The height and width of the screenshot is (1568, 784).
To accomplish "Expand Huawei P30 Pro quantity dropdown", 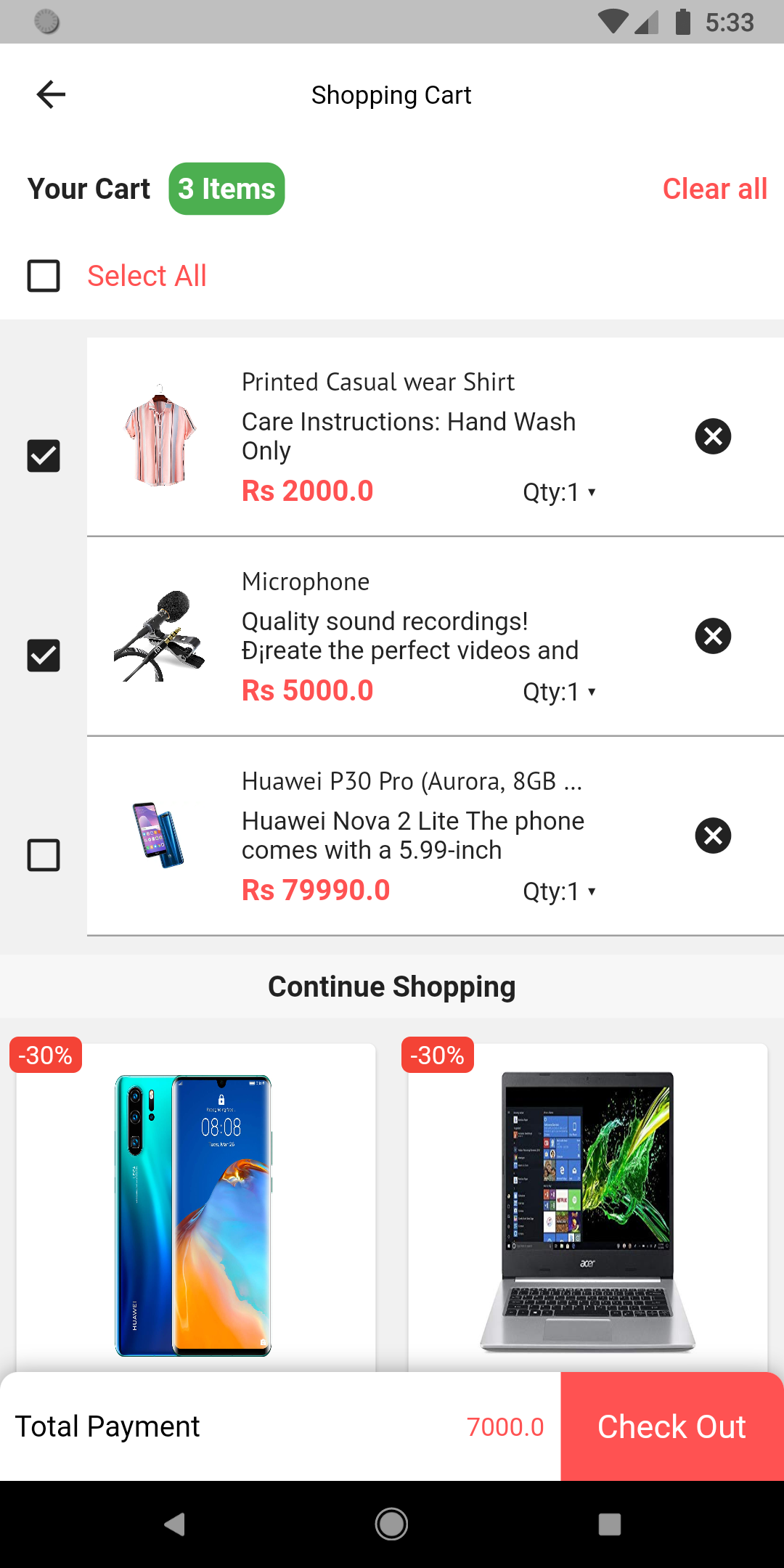I will [560, 891].
